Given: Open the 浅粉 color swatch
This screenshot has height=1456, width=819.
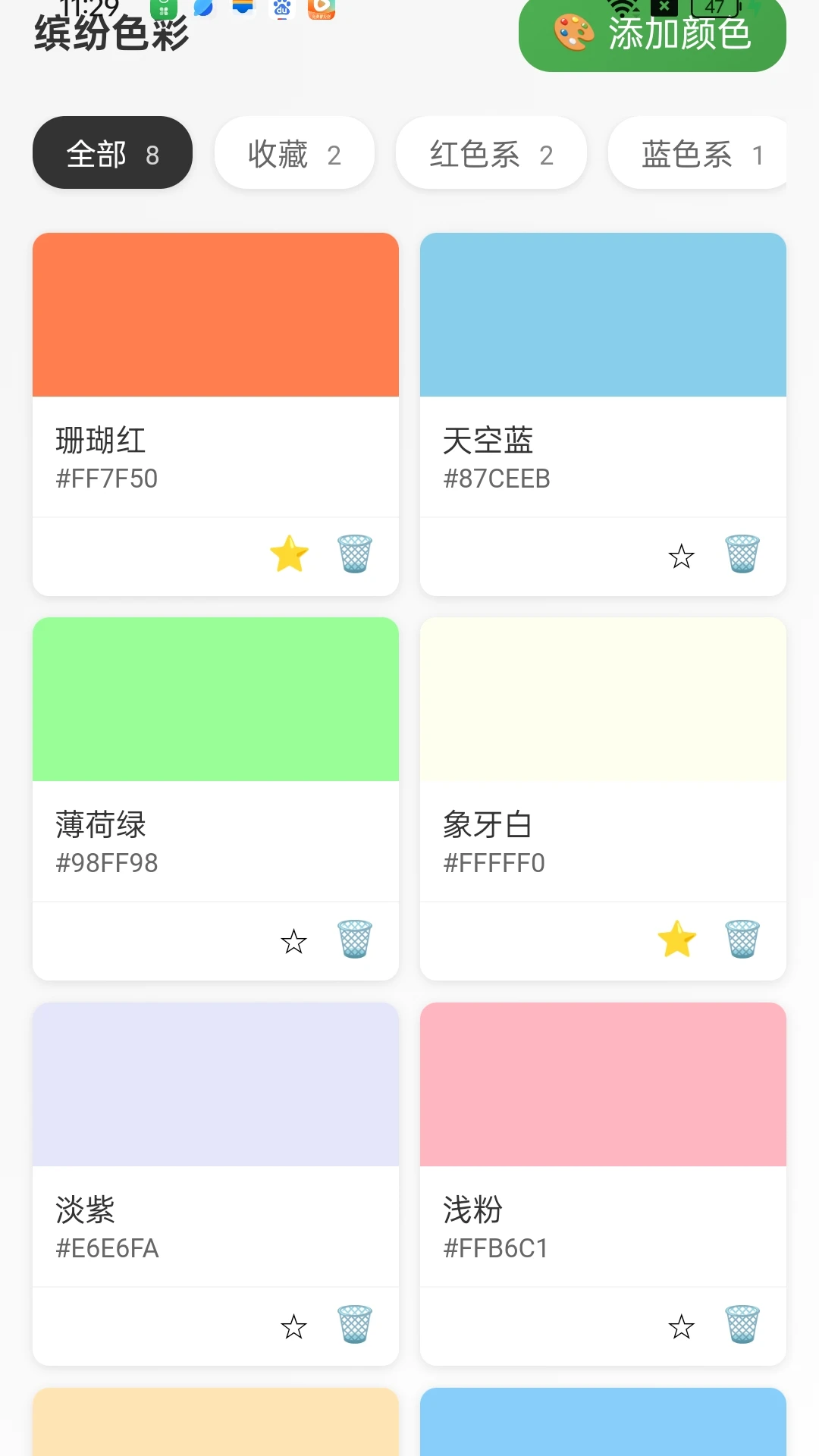Looking at the screenshot, I should (x=603, y=1084).
